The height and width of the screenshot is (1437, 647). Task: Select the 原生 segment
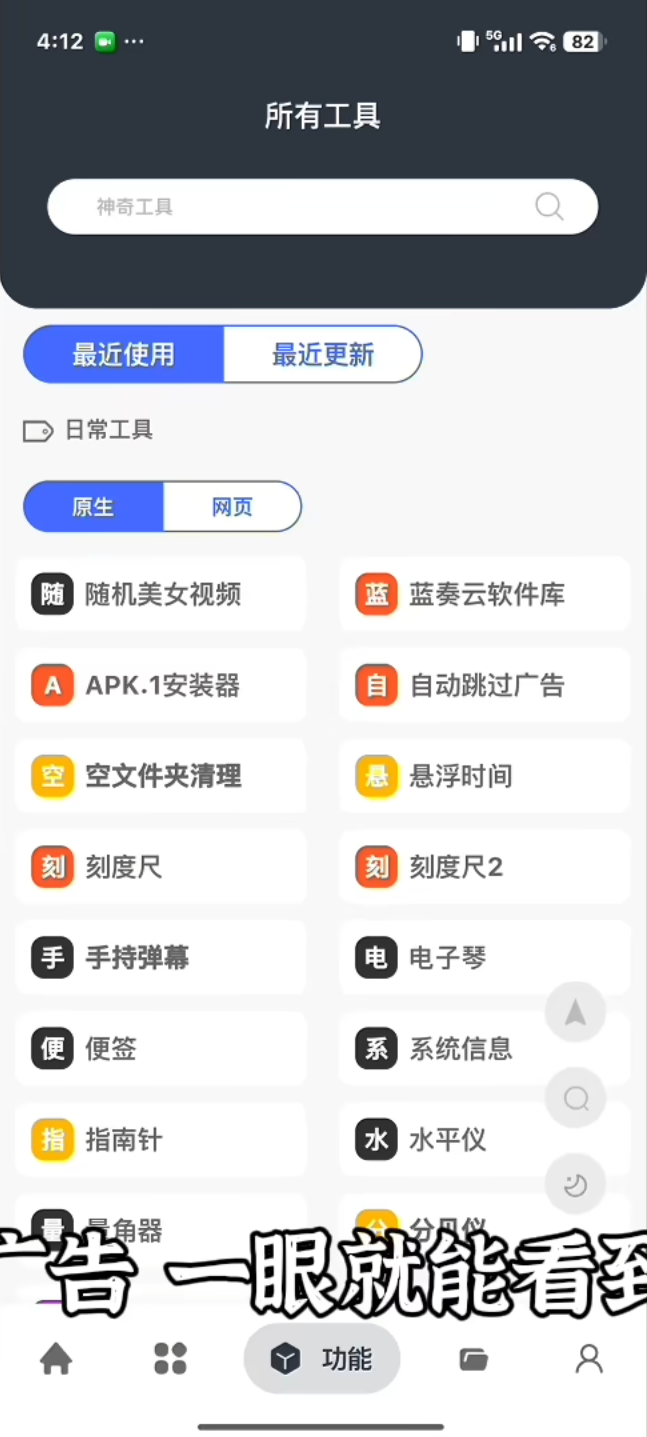93,507
